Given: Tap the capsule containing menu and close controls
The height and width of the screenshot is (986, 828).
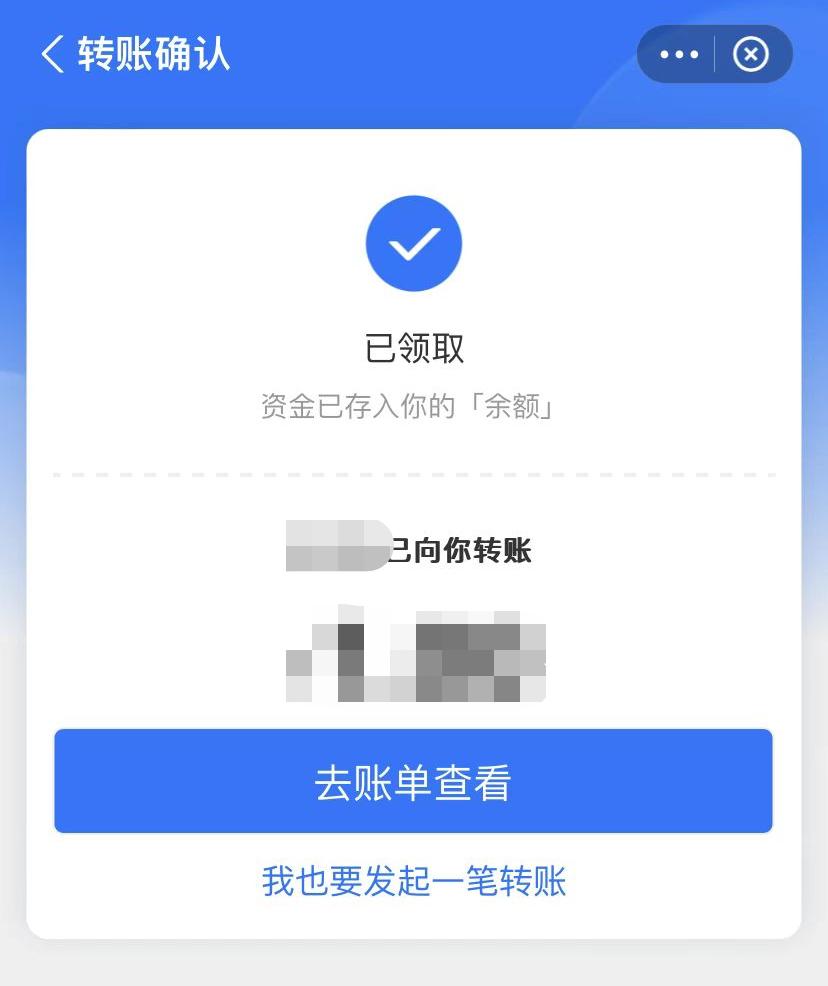Looking at the screenshot, I should [x=713, y=55].
